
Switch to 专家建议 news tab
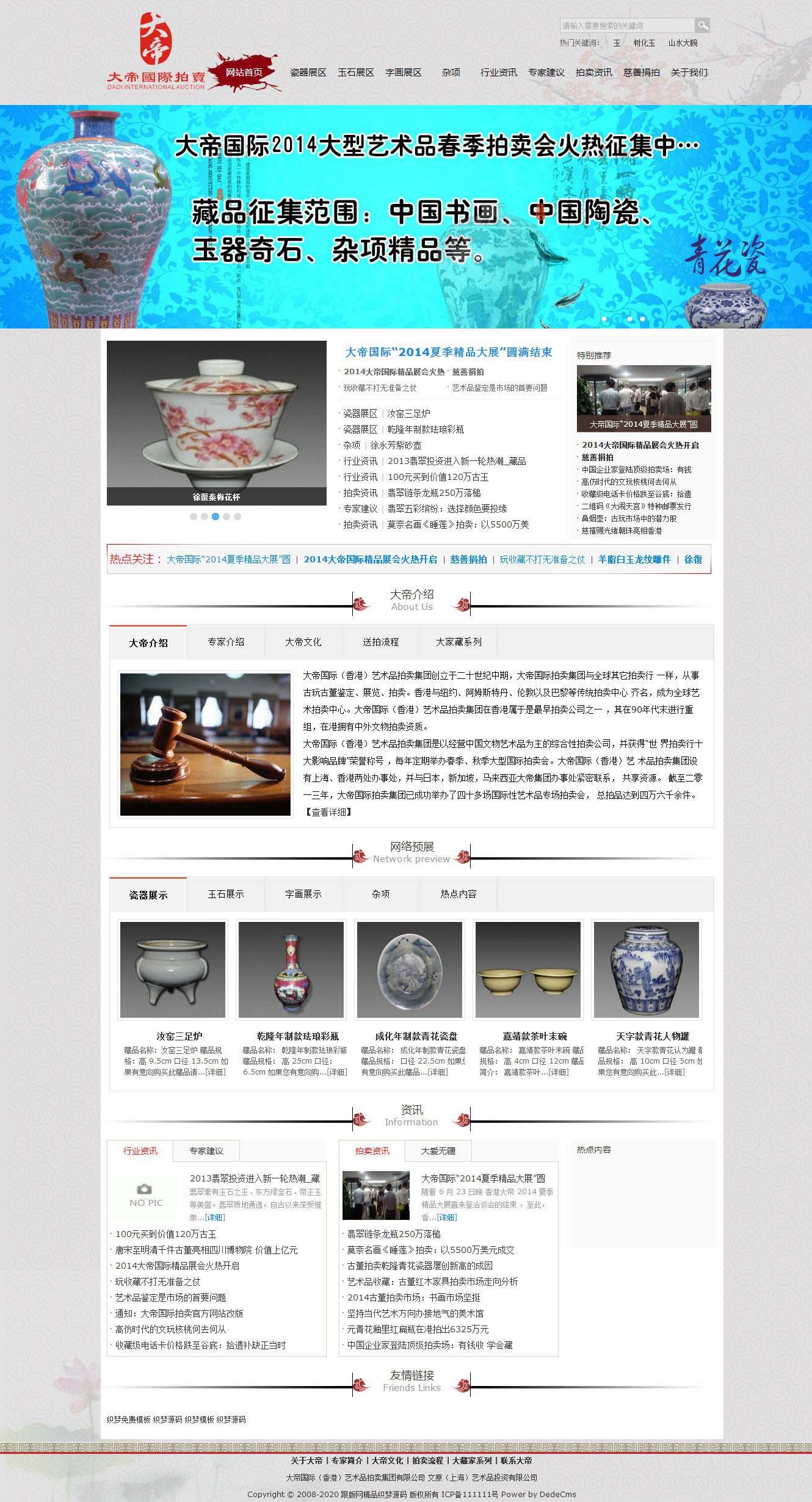point(206,1151)
